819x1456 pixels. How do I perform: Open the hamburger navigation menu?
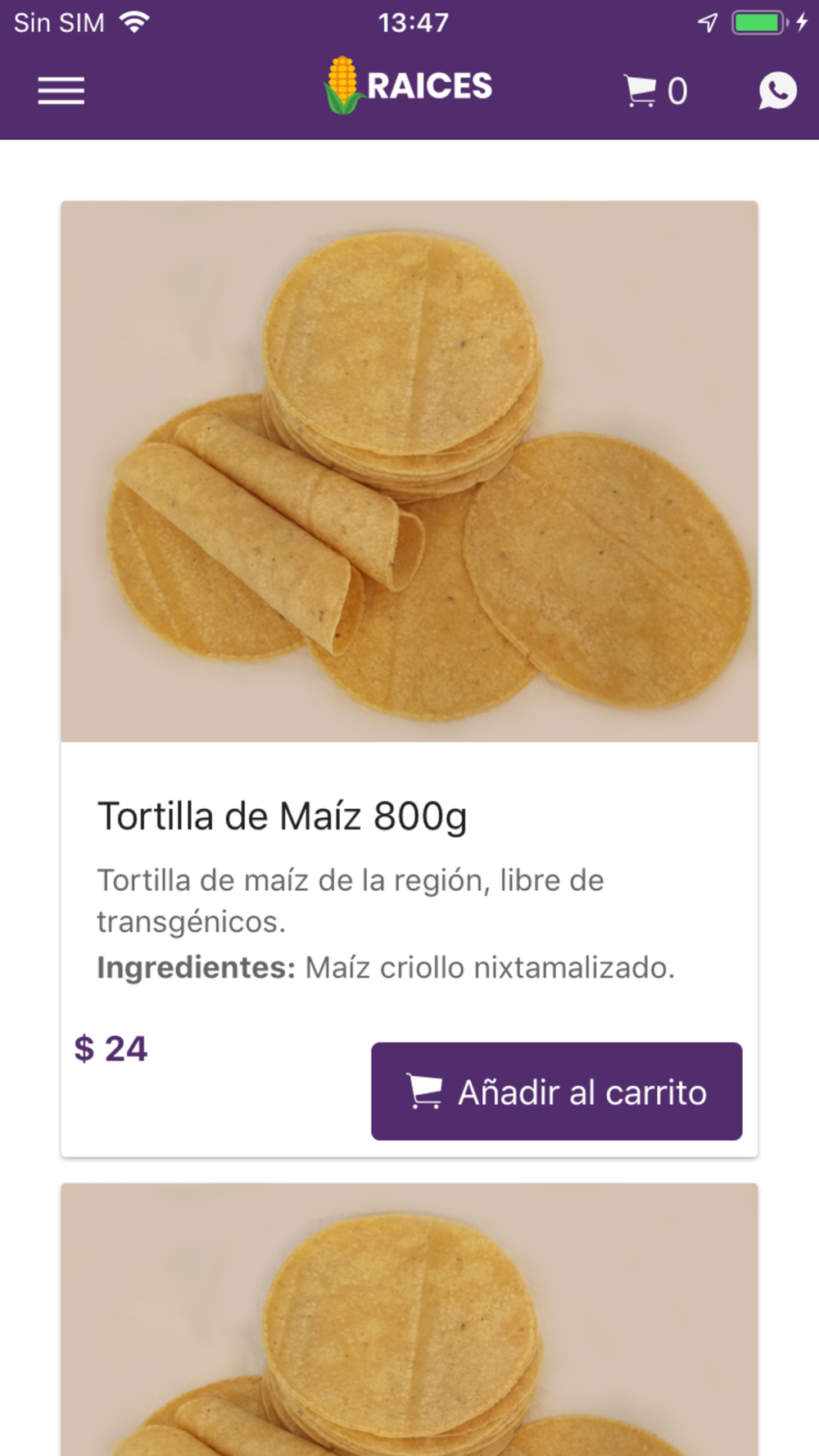61,91
